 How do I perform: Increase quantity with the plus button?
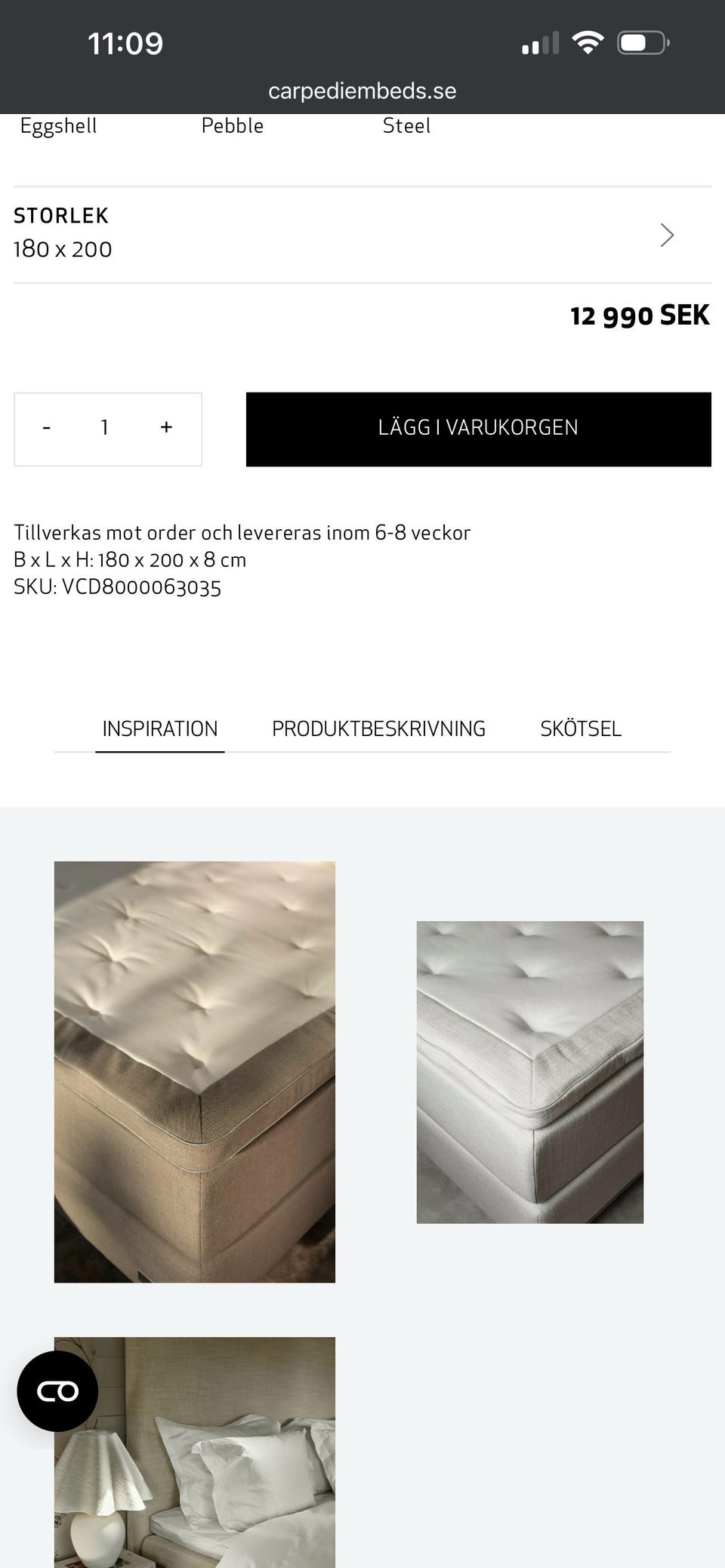166,428
